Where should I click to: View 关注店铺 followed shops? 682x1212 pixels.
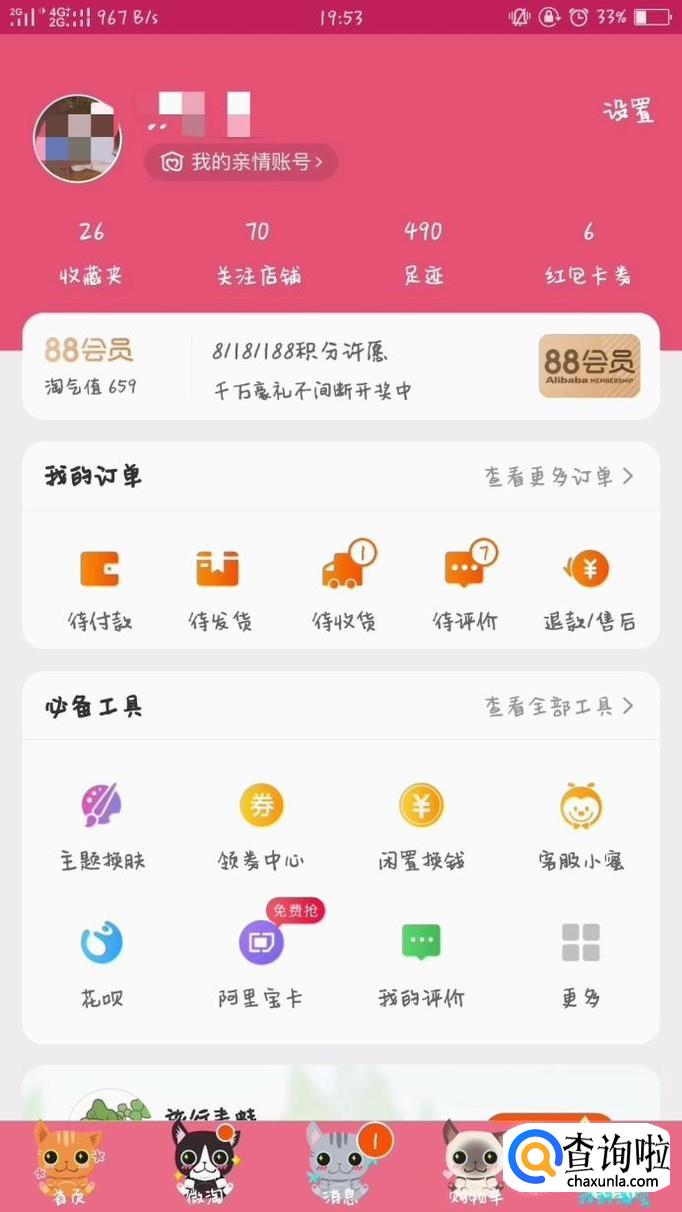pos(258,253)
